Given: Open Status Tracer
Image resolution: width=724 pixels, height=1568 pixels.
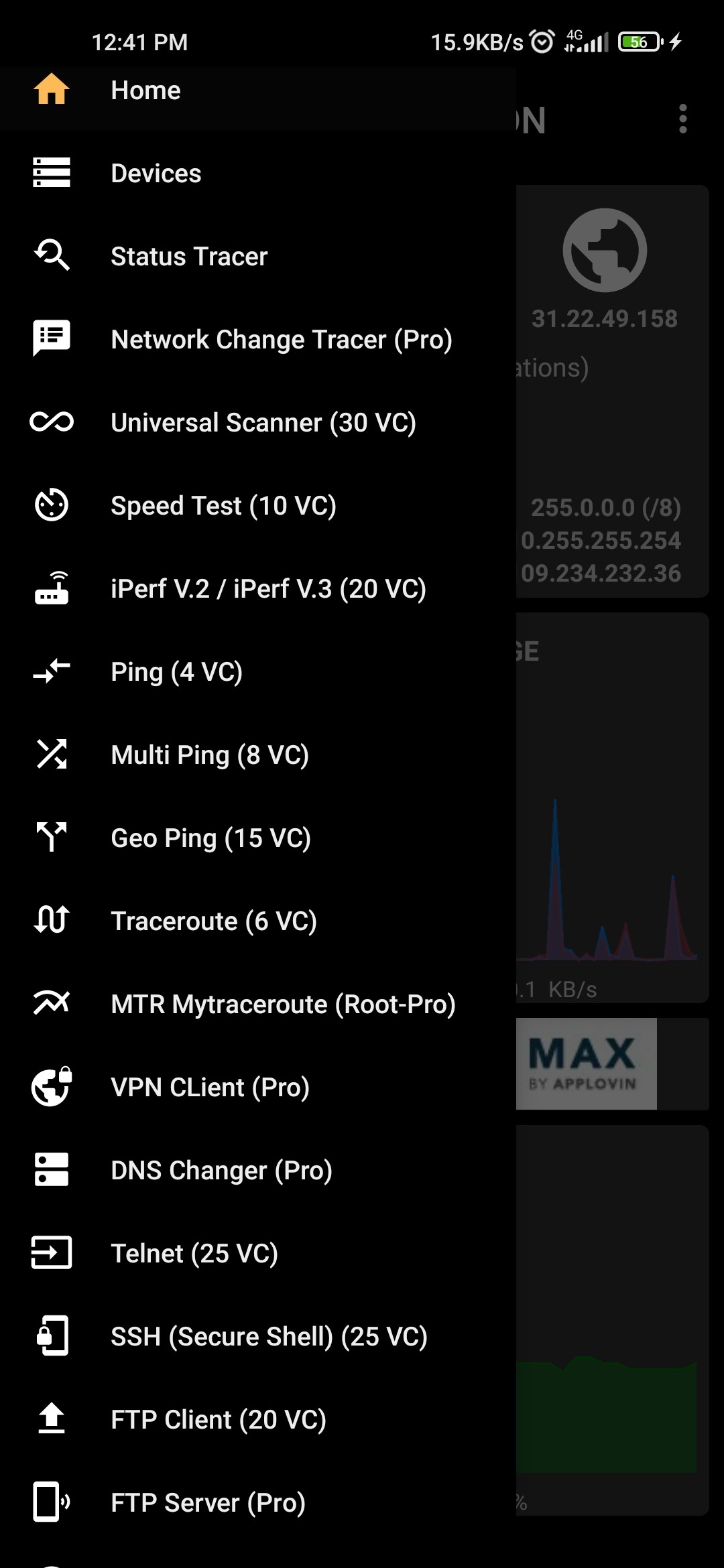Looking at the screenshot, I should click(x=189, y=257).
